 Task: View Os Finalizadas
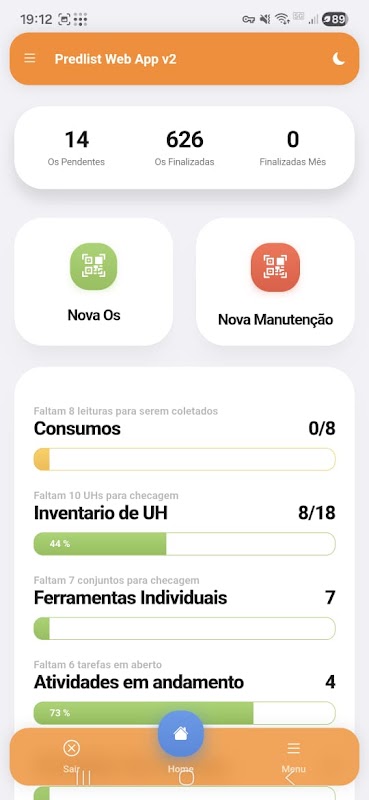184,147
